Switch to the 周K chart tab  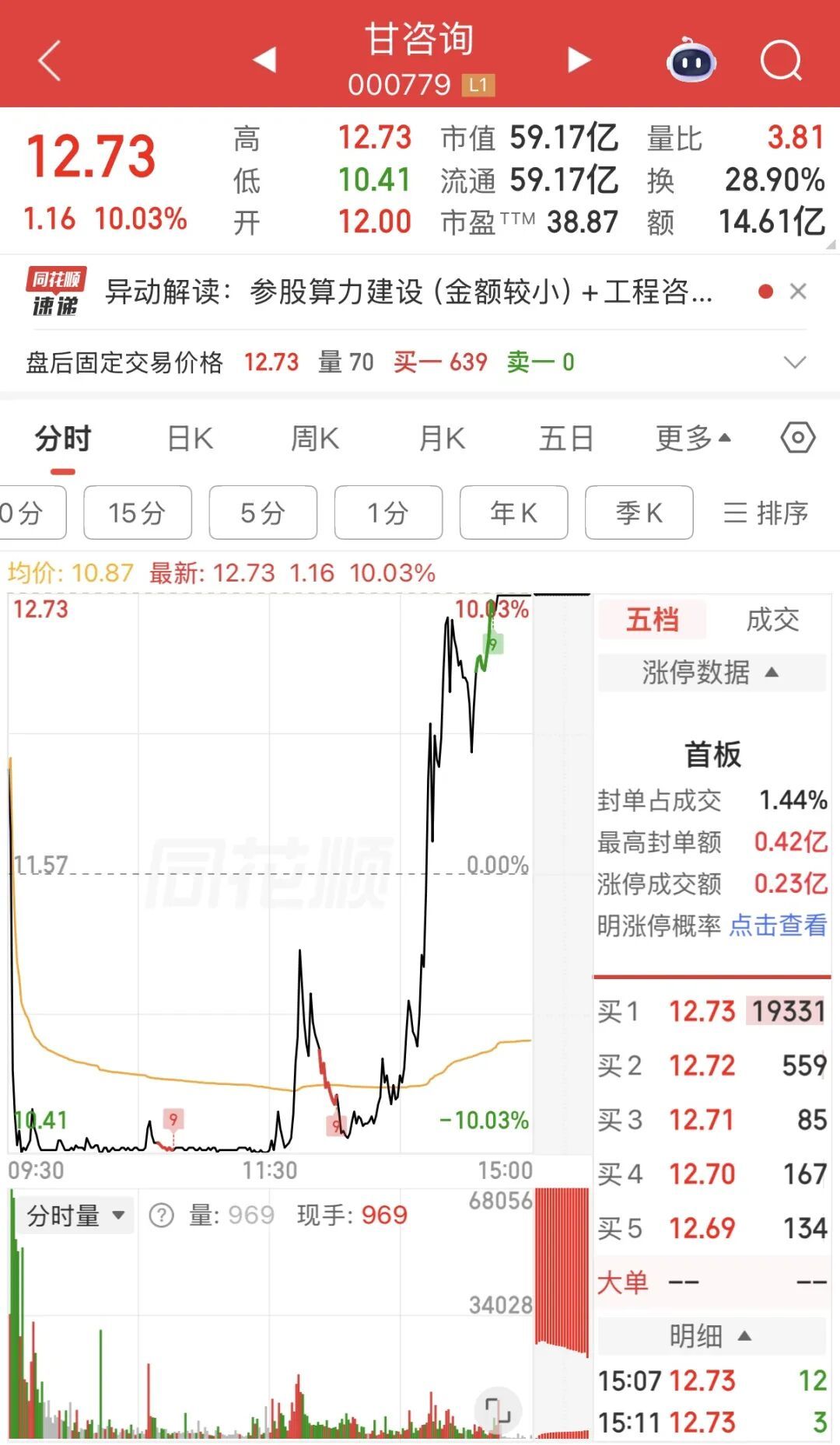315,439
